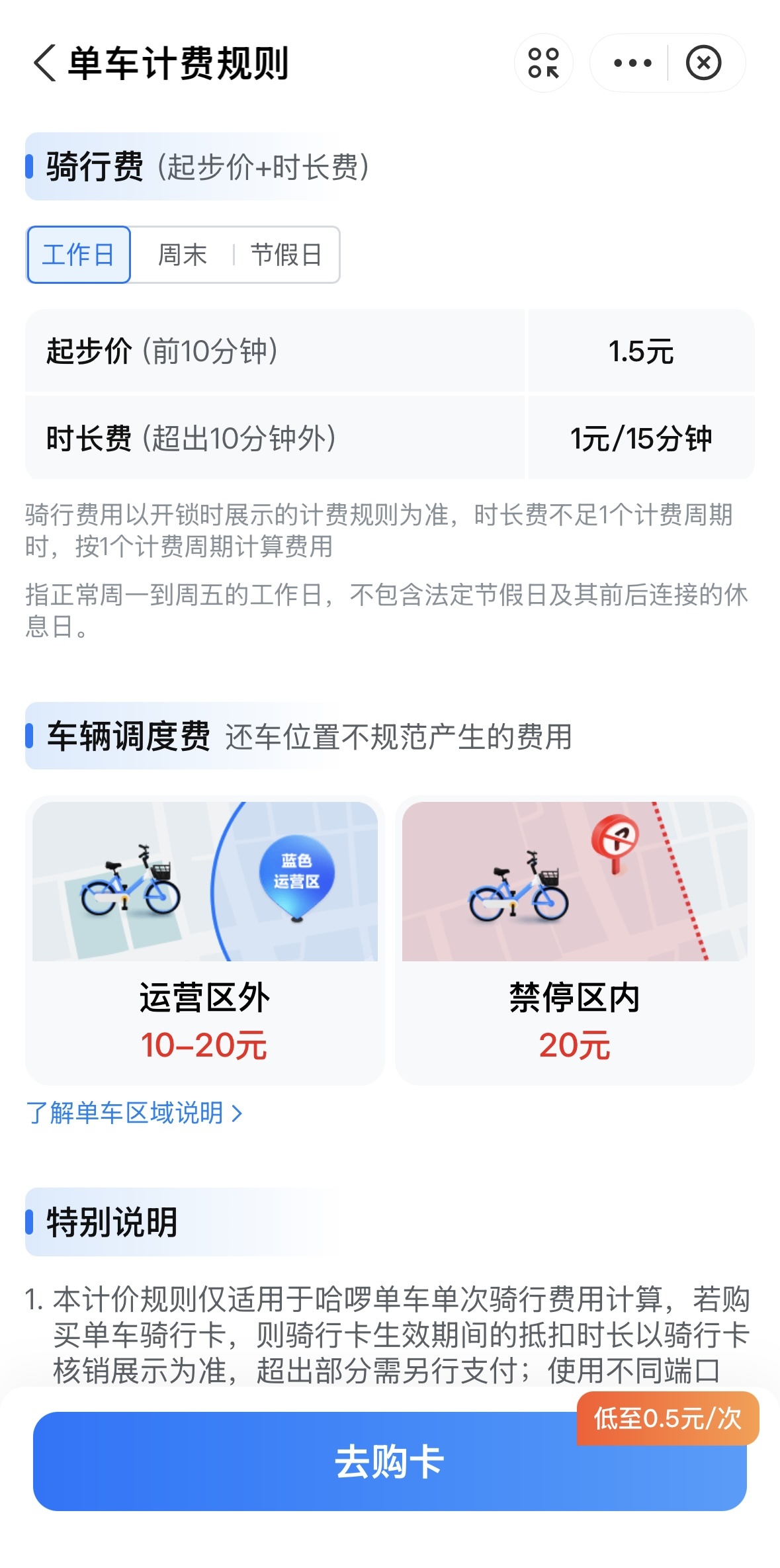The image size is (780, 1568).
Task: Select the 工作日 pricing tab
Action: tap(78, 255)
